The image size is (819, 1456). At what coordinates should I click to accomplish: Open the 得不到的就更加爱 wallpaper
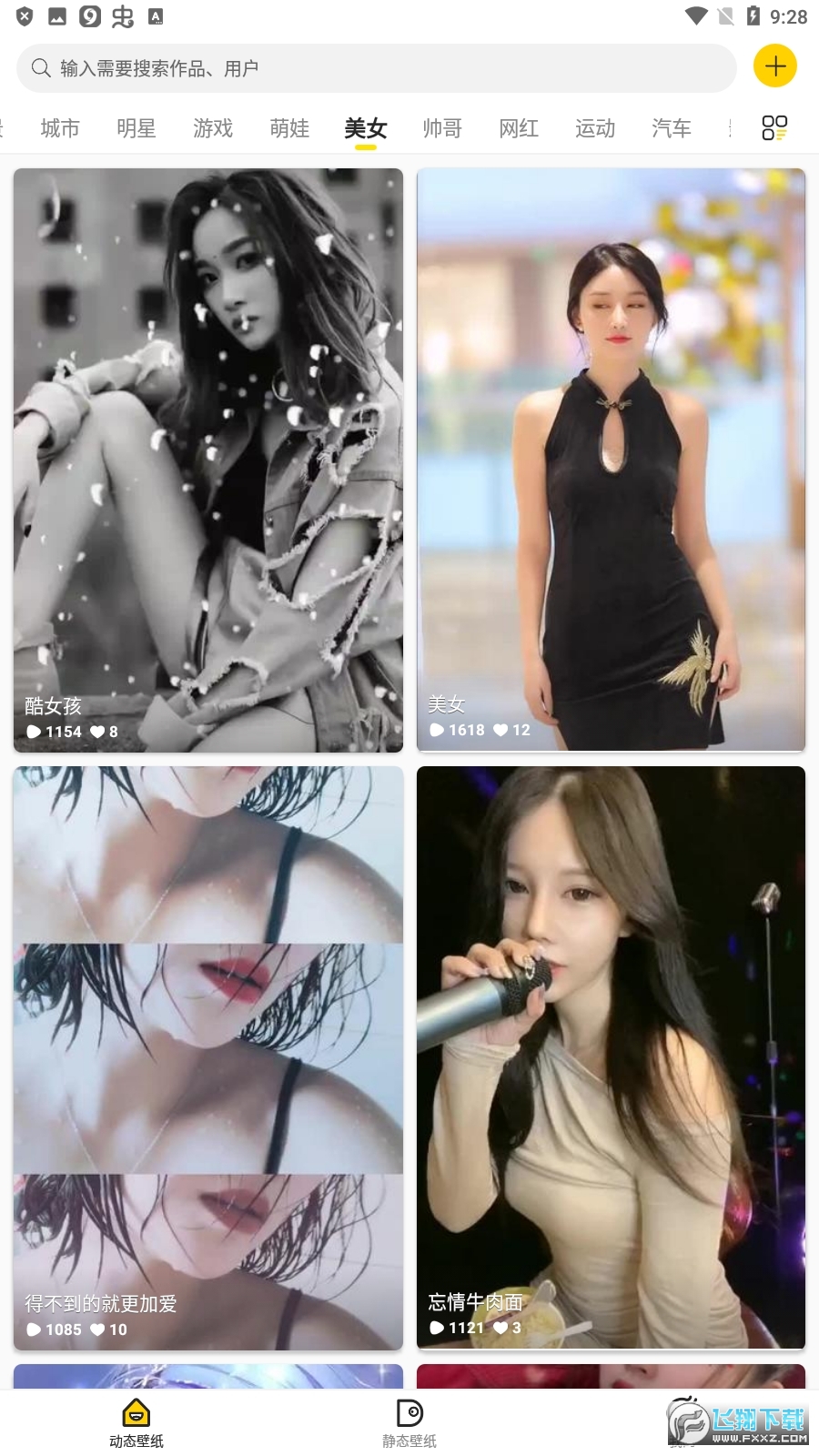pyautogui.click(x=207, y=1057)
